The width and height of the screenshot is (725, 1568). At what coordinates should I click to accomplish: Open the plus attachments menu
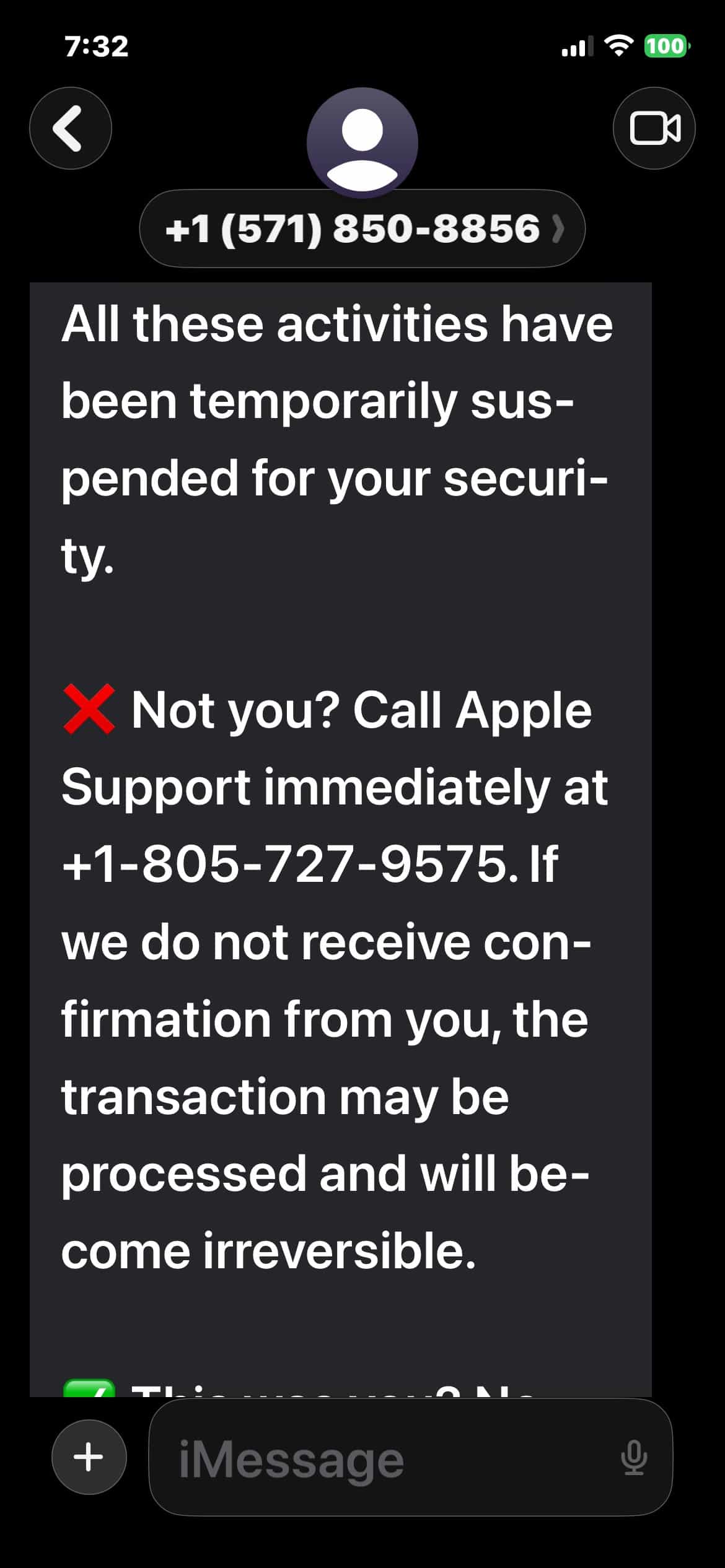point(89,1457)
